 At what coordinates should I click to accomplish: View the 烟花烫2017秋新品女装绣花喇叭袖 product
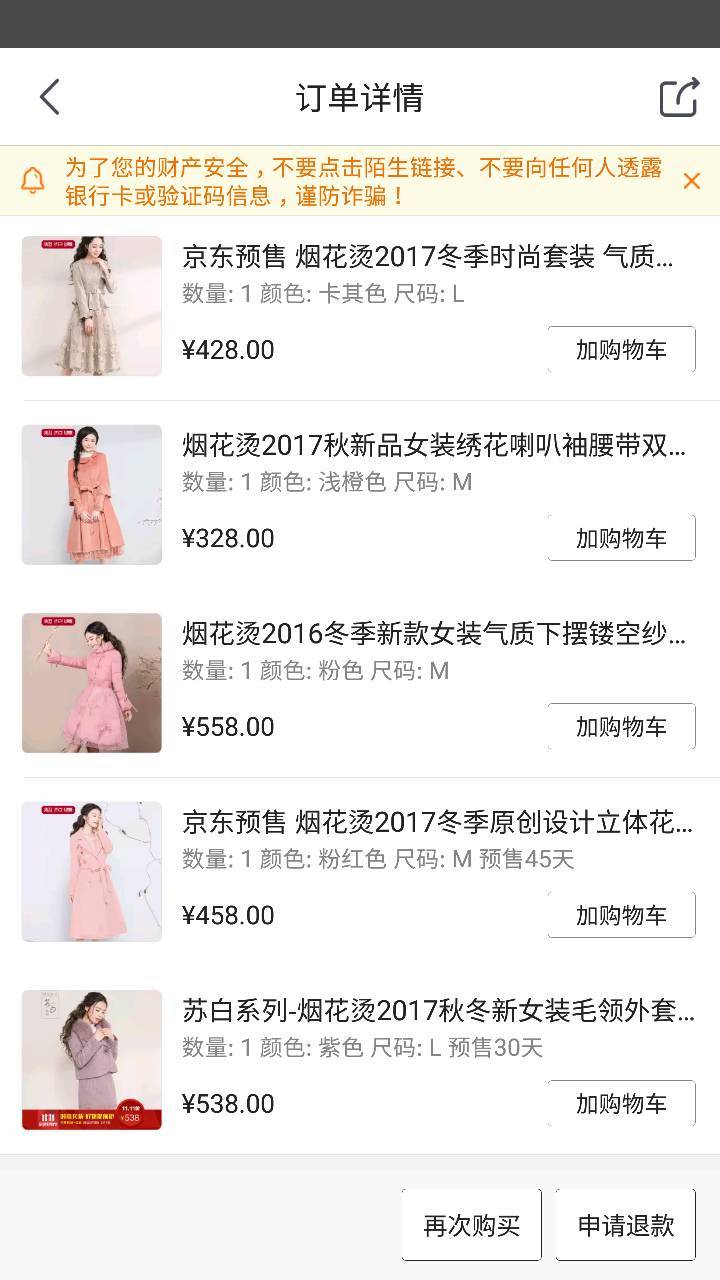click(x=433, y=446)
